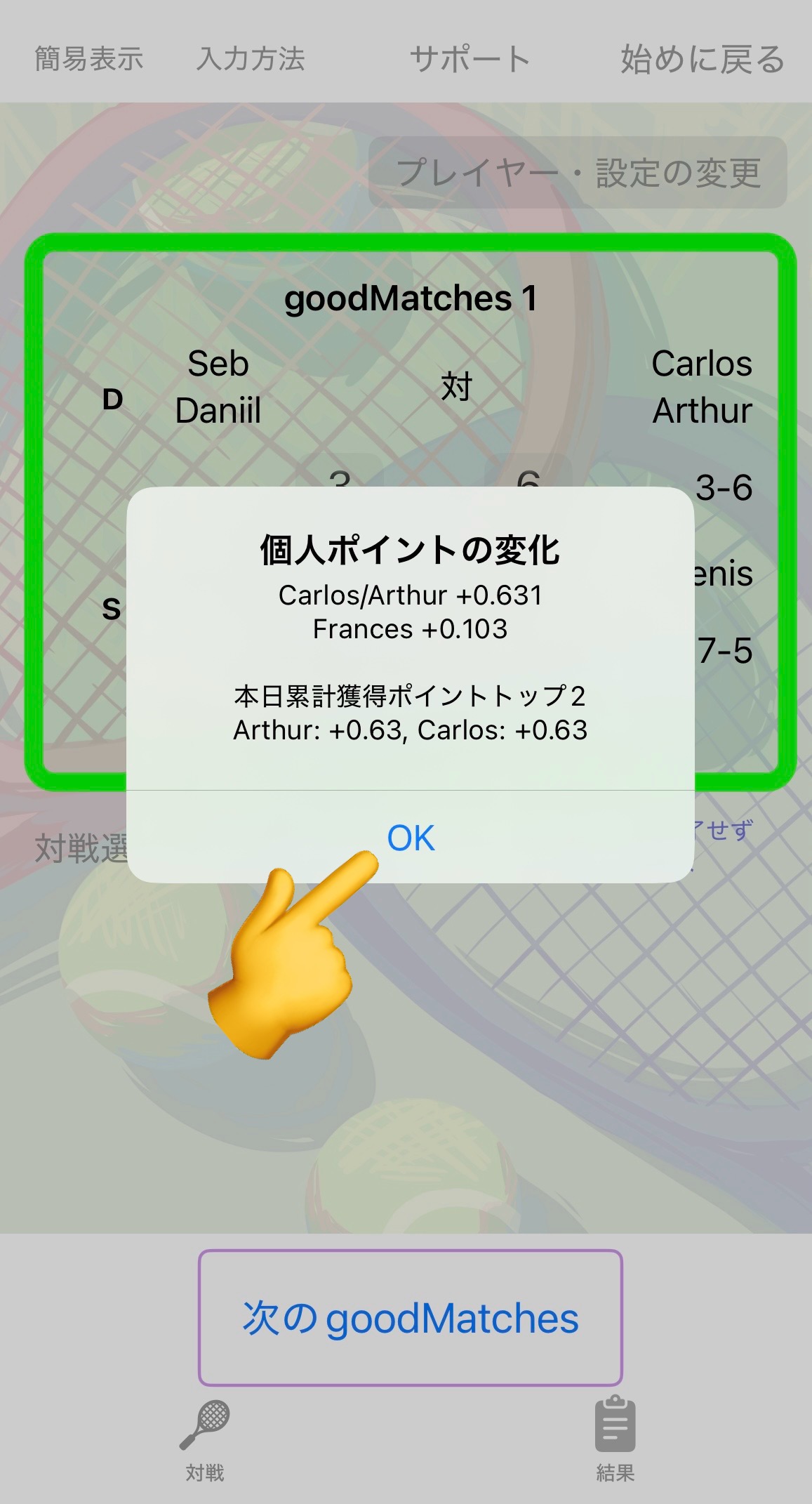Switch to the 結果 tab
This screenshot has width=812, height=1504.
coord(615,1440)
